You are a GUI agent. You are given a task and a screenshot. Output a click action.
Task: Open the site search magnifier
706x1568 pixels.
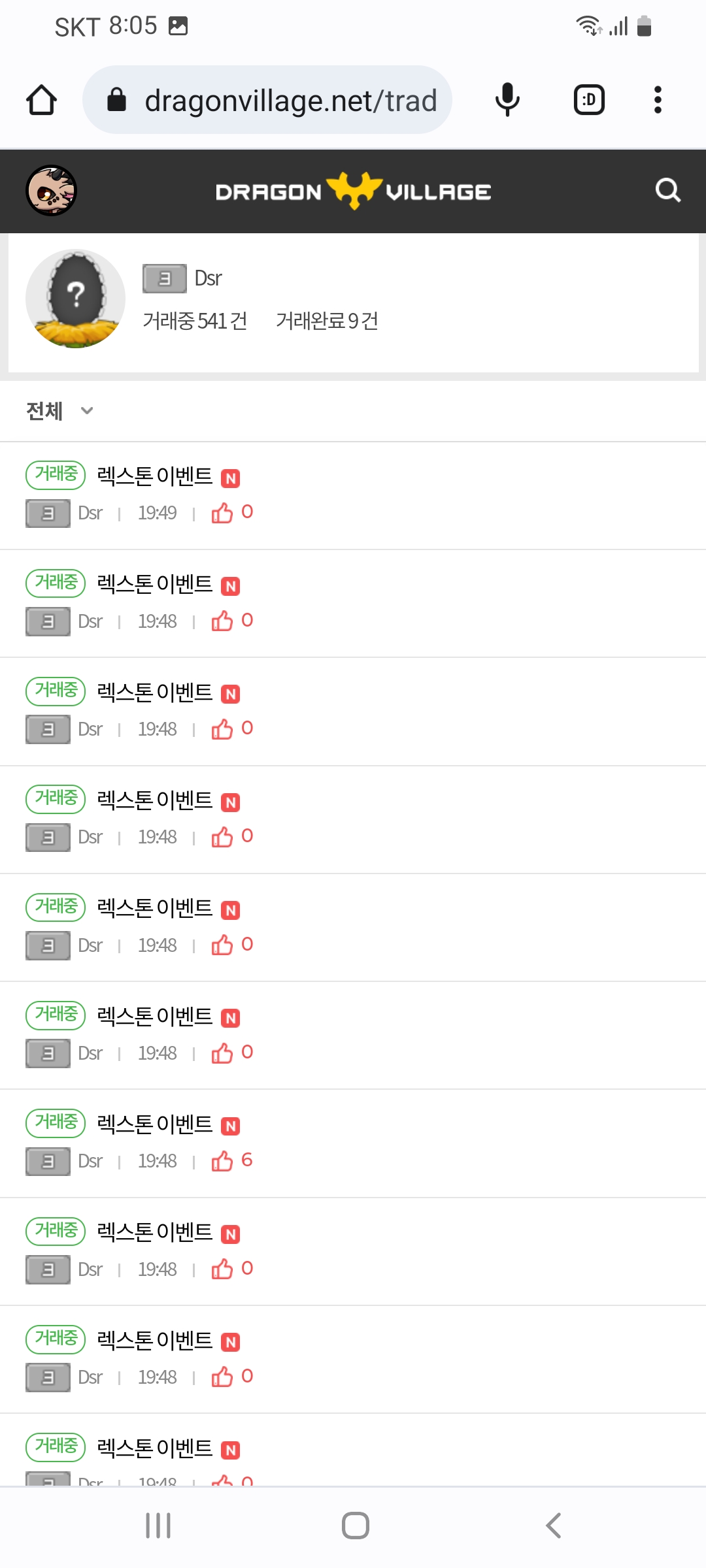coord(667,191)
